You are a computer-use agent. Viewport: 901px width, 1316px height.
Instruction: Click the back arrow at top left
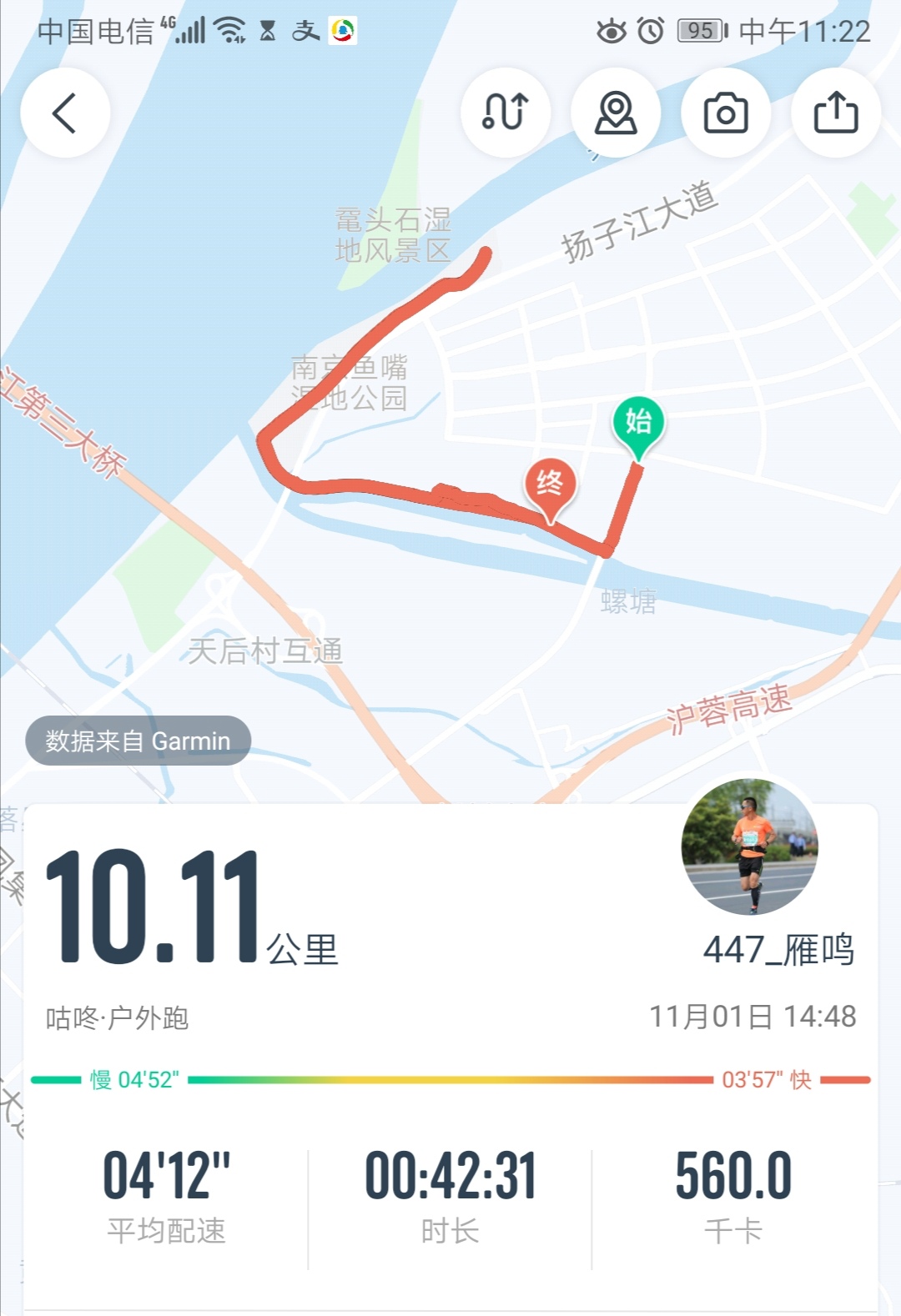point(66,112)
